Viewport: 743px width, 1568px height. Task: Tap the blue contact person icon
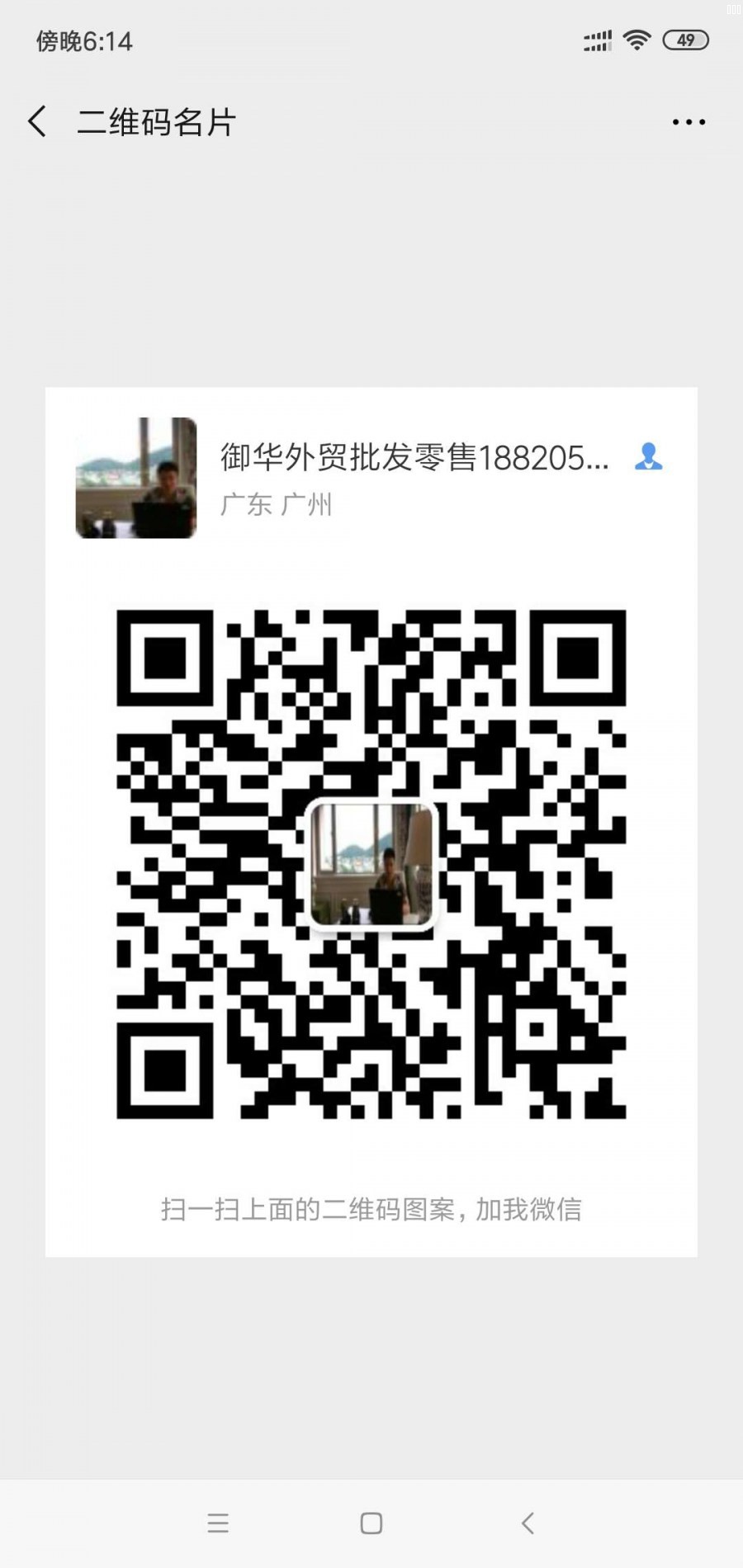pos(649,458)
